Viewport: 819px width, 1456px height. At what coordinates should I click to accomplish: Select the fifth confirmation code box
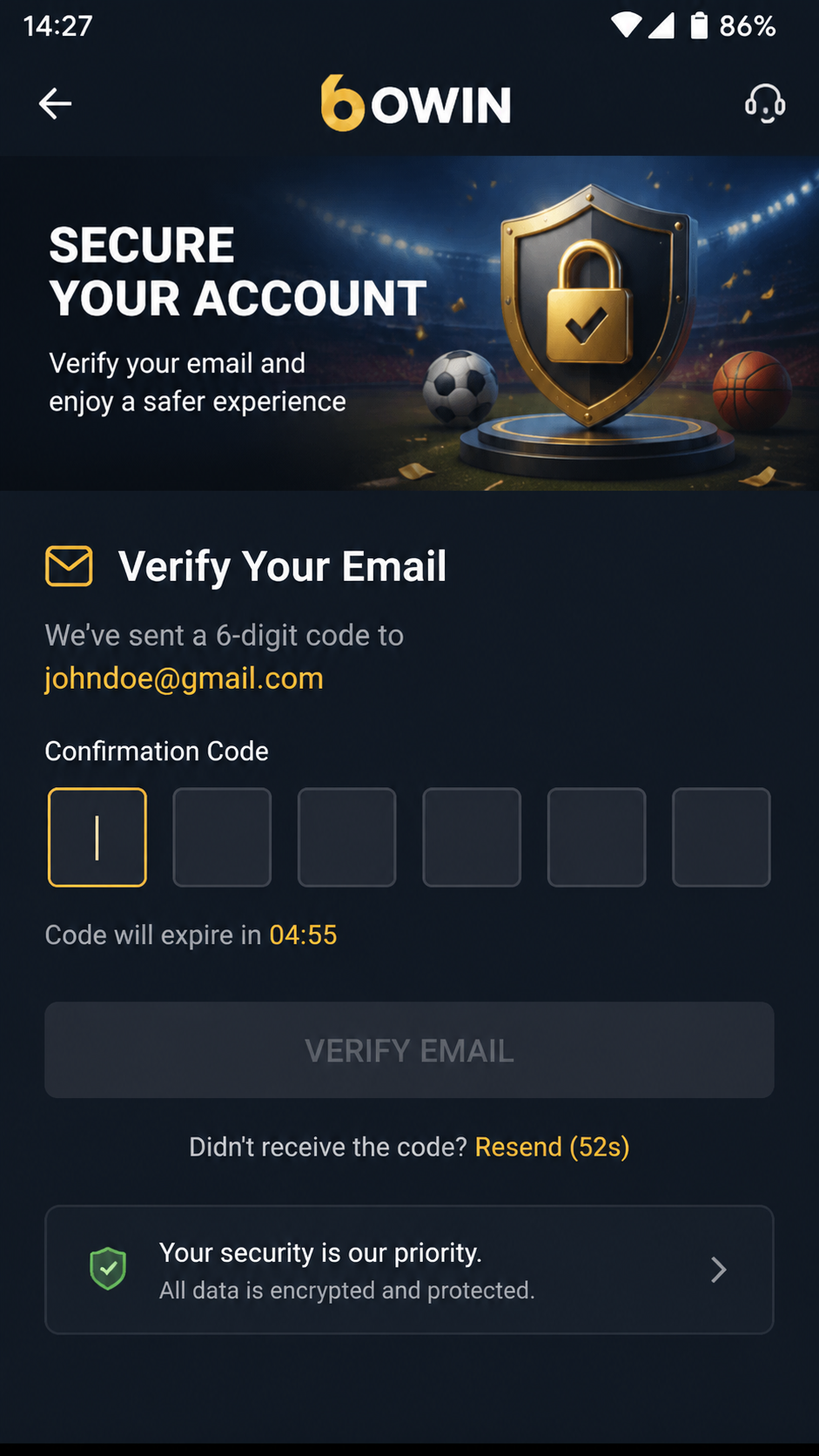coord(597,838)
